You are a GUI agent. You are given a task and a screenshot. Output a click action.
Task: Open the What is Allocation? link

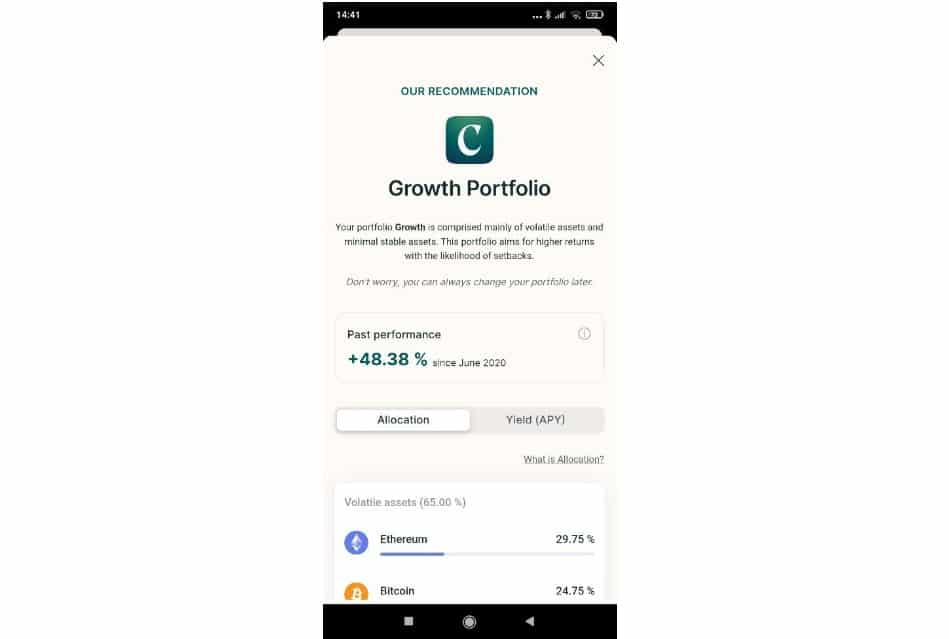(563, 460)
